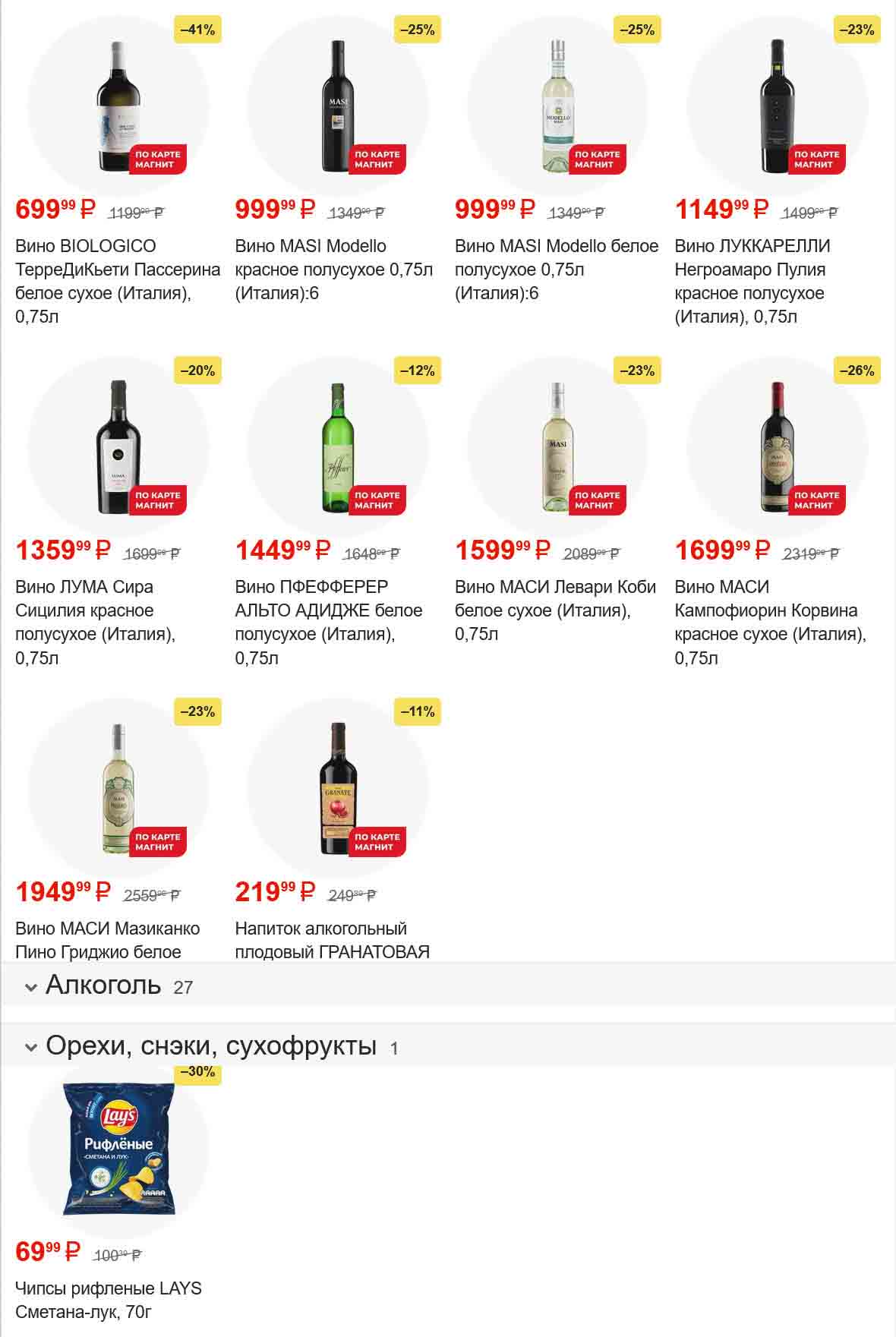The width and height of the screenshot is (896, 1337).
Task: Open the BIOLOGICO Пассерина white wine card
Action: click(118, 106)
